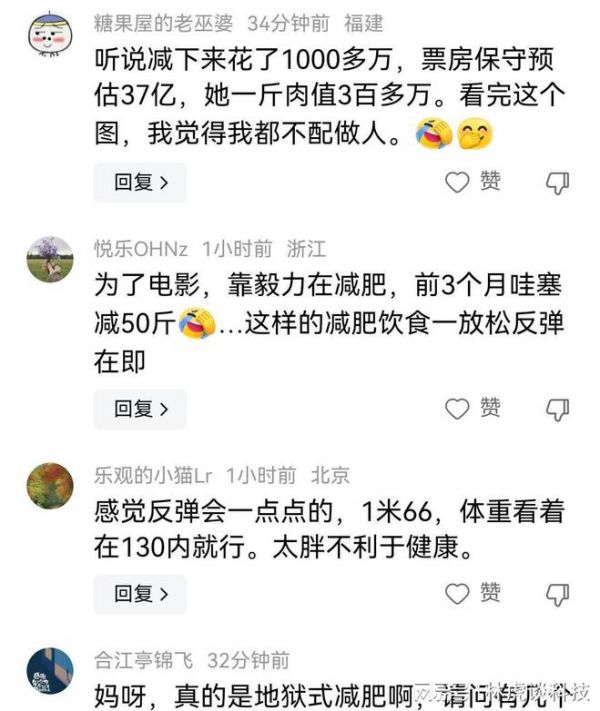Screen dimensions: 600x711
Task: Dislike the comment by 悦乐OHNz
Action: pyautogui.click(x=558, y=408)
